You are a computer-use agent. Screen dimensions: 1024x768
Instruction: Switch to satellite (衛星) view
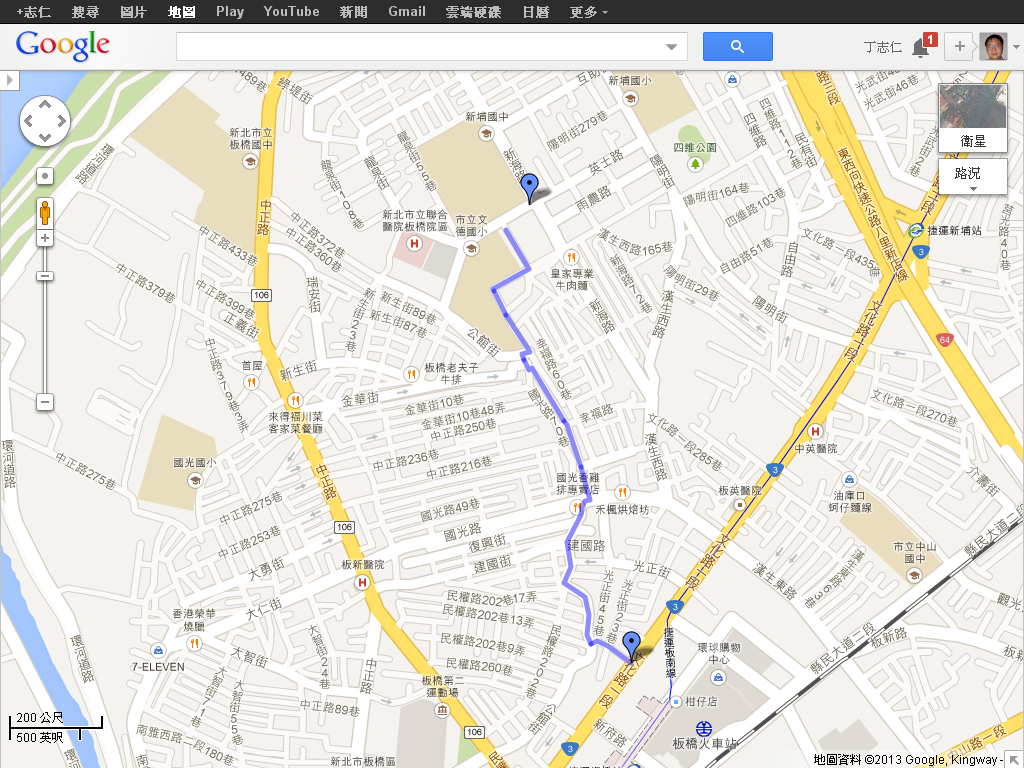[x=973, y=118]
